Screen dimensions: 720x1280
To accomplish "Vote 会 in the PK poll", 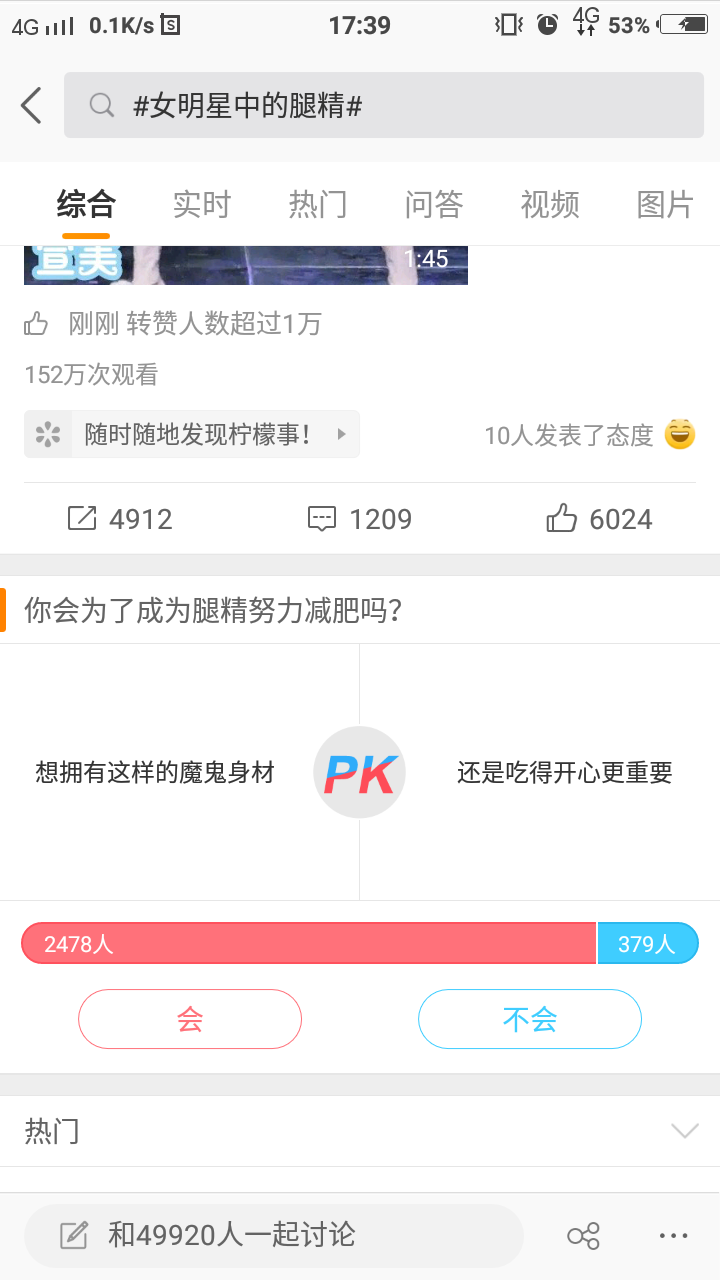I will 190,1019.
